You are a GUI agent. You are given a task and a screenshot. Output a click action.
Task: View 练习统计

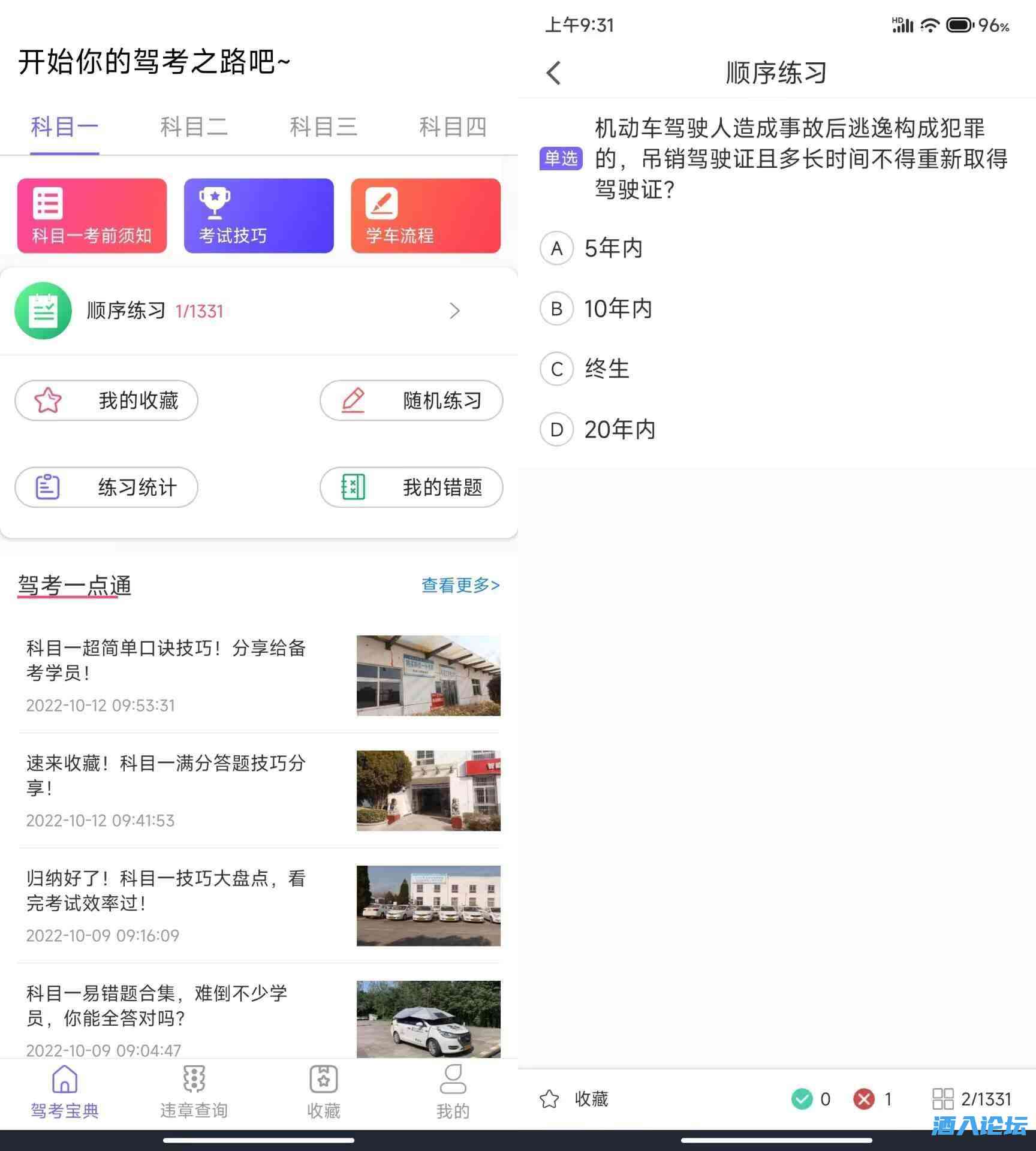click(106, 487)
